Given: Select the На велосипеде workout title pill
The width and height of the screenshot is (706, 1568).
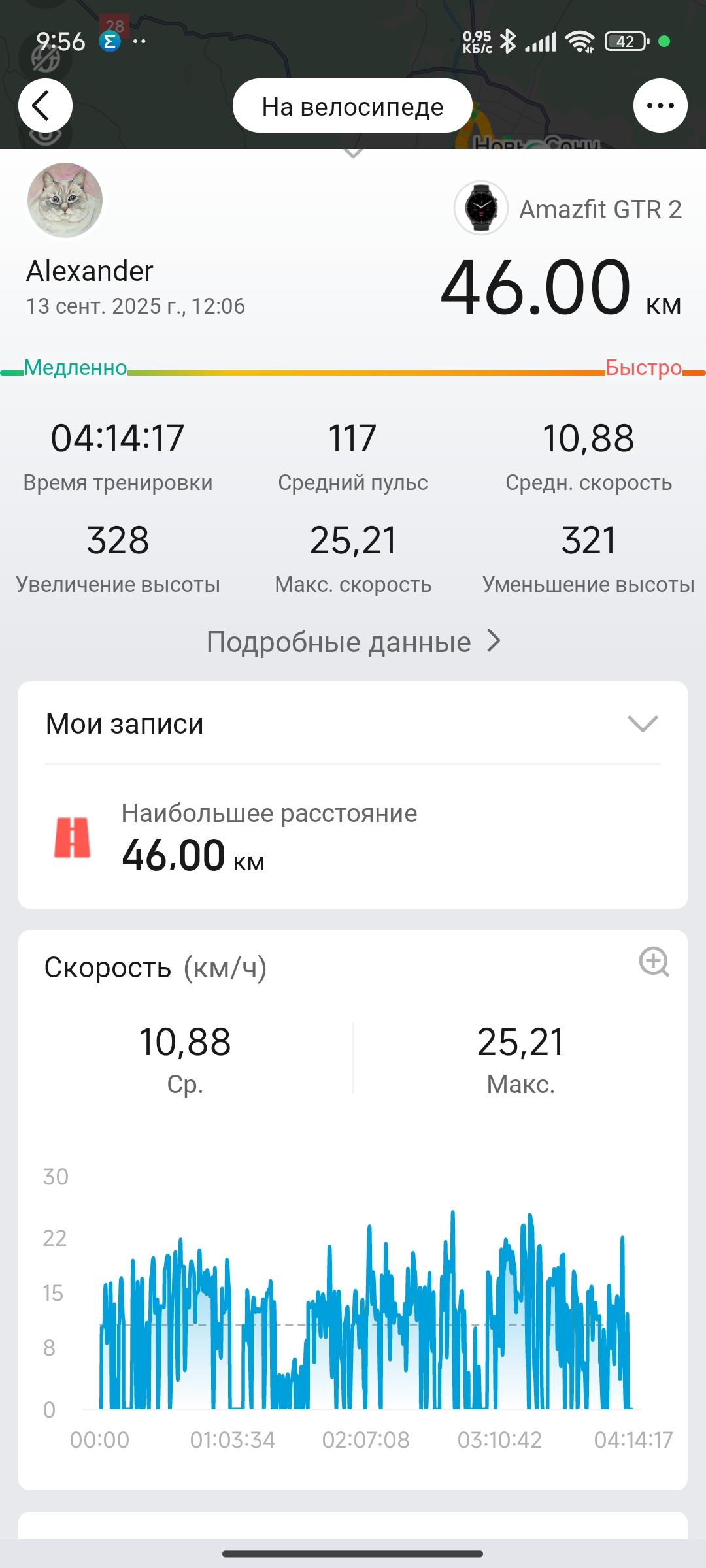Looking at the screenshot, I should [x=352, y=106].
